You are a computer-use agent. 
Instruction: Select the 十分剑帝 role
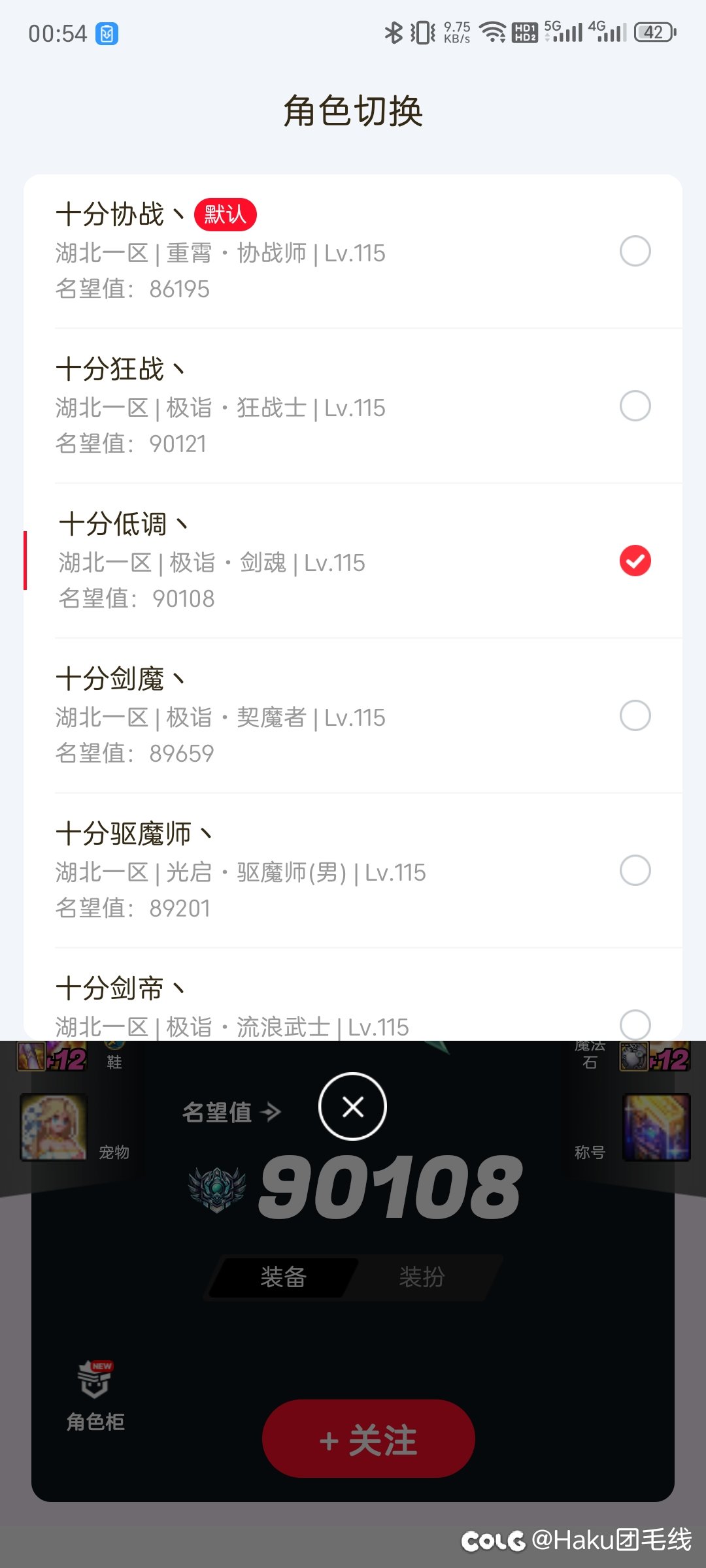(635, 1024)
